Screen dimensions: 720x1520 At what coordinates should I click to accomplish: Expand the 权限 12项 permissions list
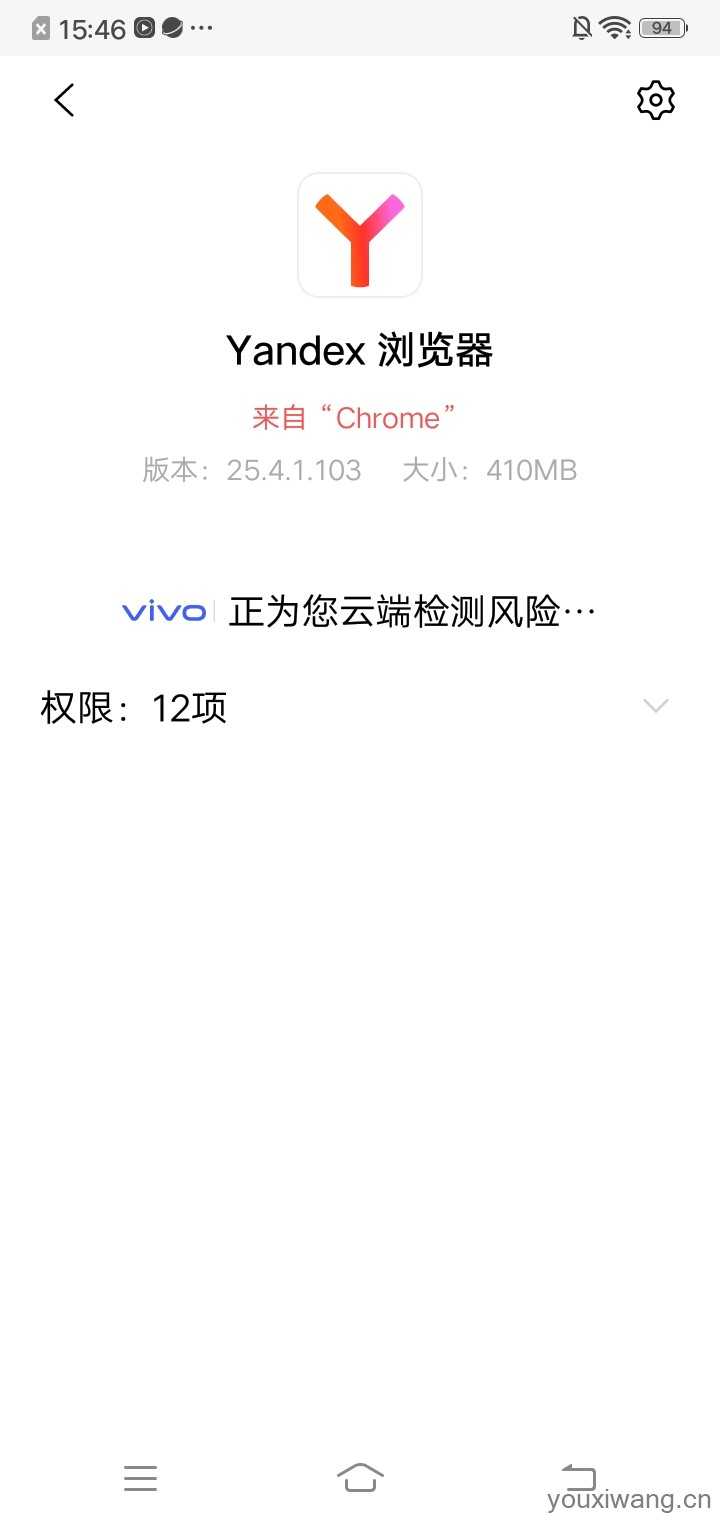pyautogui.click(x=655, y=706)
